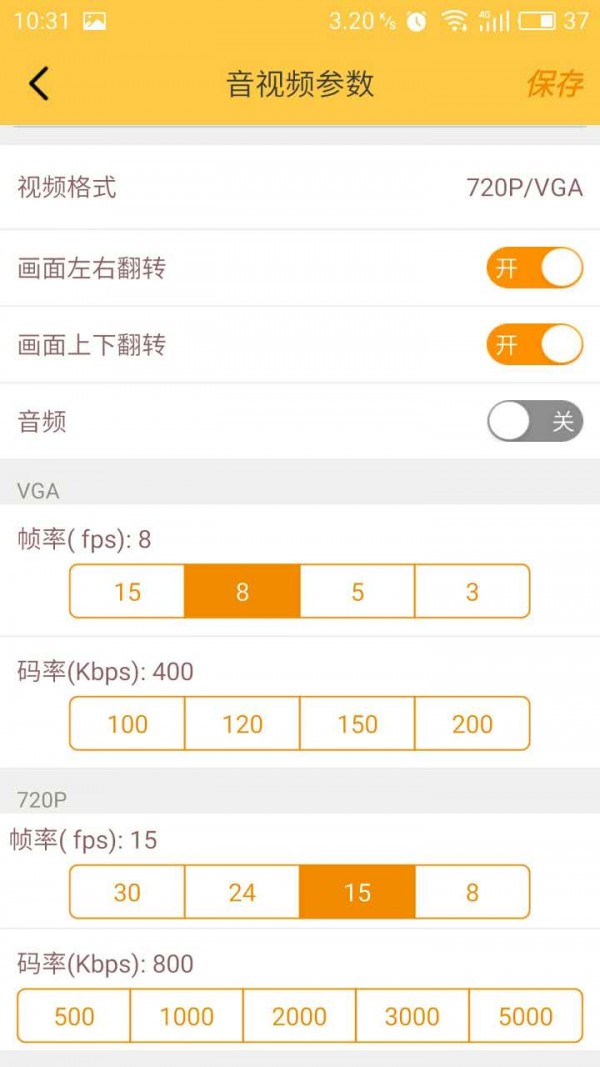This screenshot has width=600, height=1067.
Task: Select 1000 Kbps for 720P bitrate
Action: 186,1016
